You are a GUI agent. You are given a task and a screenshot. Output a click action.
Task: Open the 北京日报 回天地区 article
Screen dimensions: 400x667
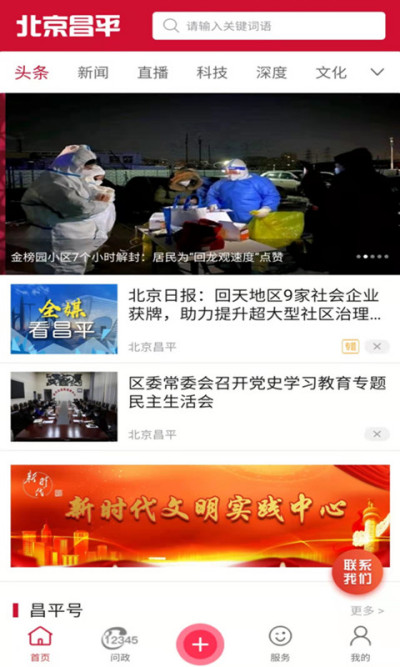[200, 319]
